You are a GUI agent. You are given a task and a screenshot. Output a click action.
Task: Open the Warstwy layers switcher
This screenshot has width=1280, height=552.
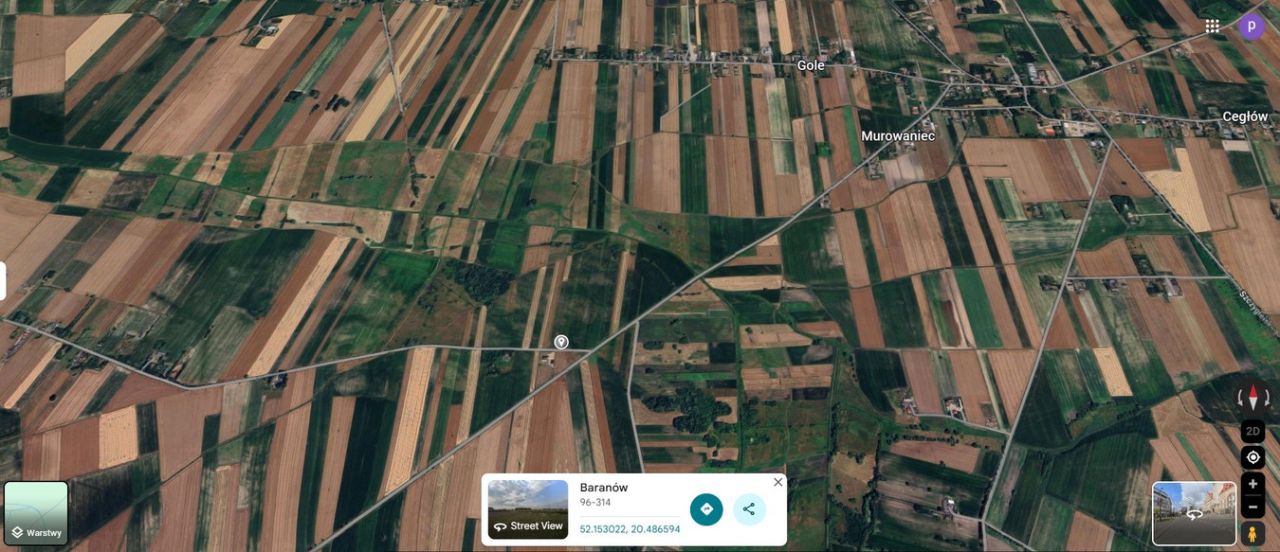[36, 512]
